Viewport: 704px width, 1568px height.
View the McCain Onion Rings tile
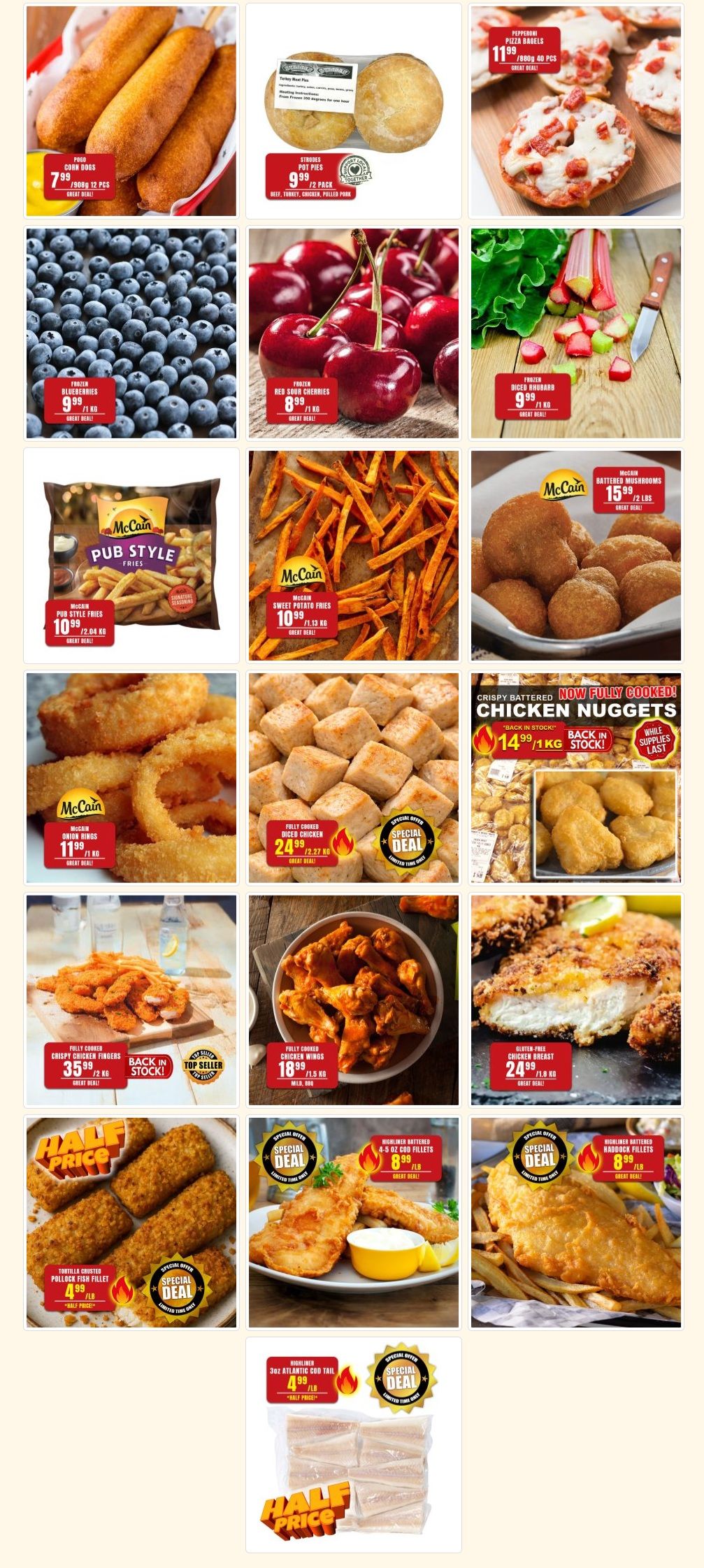131,778
